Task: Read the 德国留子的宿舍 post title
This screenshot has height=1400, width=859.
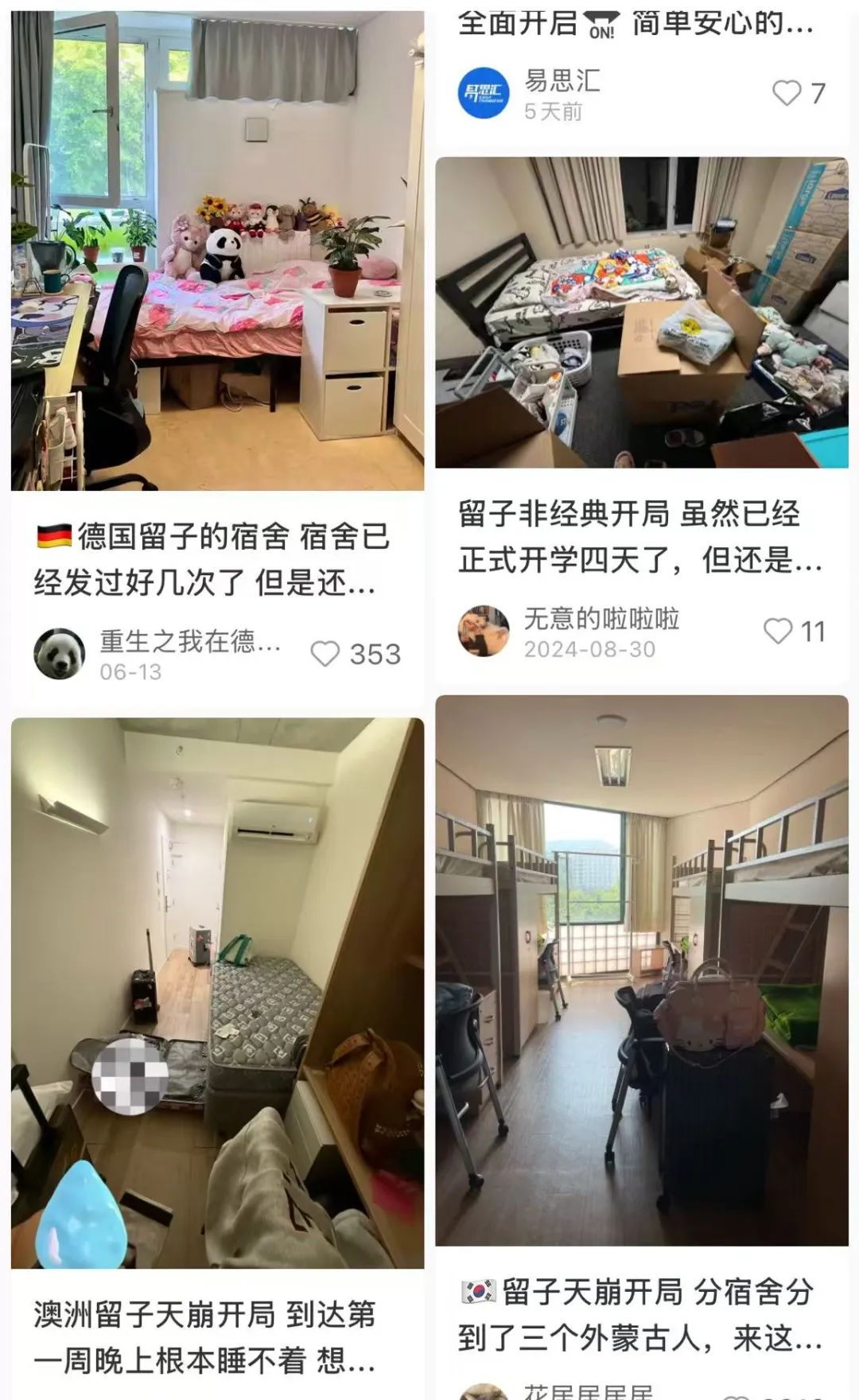Action: [212, 560]
